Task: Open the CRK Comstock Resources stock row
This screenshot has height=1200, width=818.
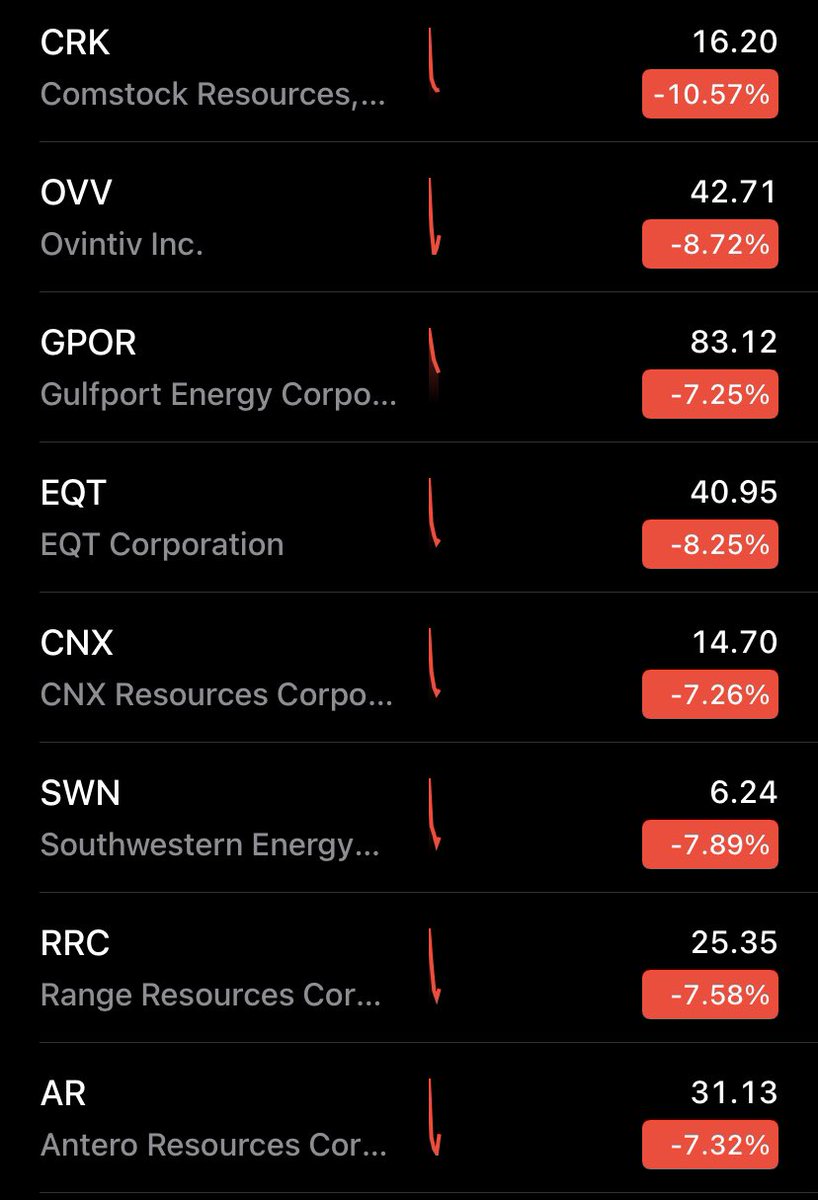Action: click(x=212, y=68)
